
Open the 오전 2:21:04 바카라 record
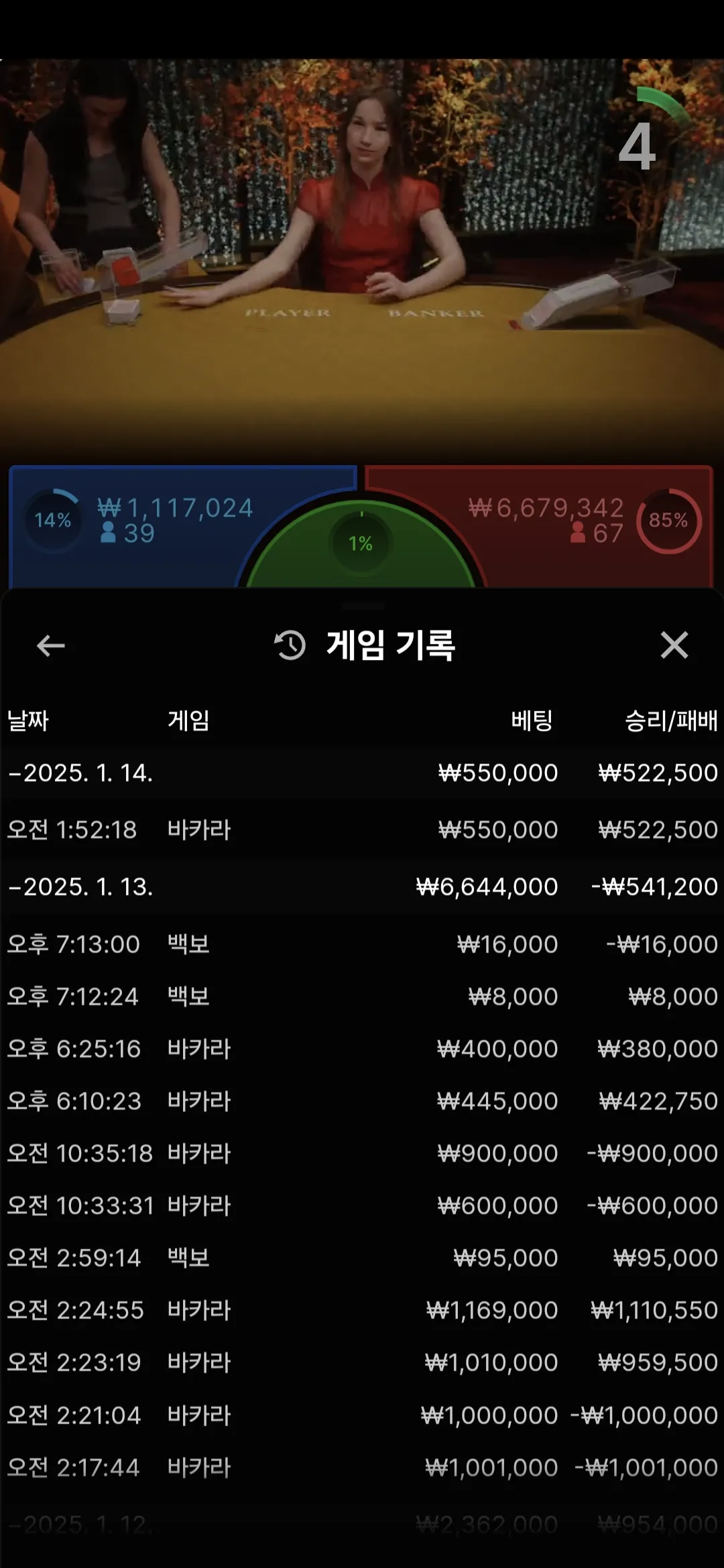tap(362, 1415)
